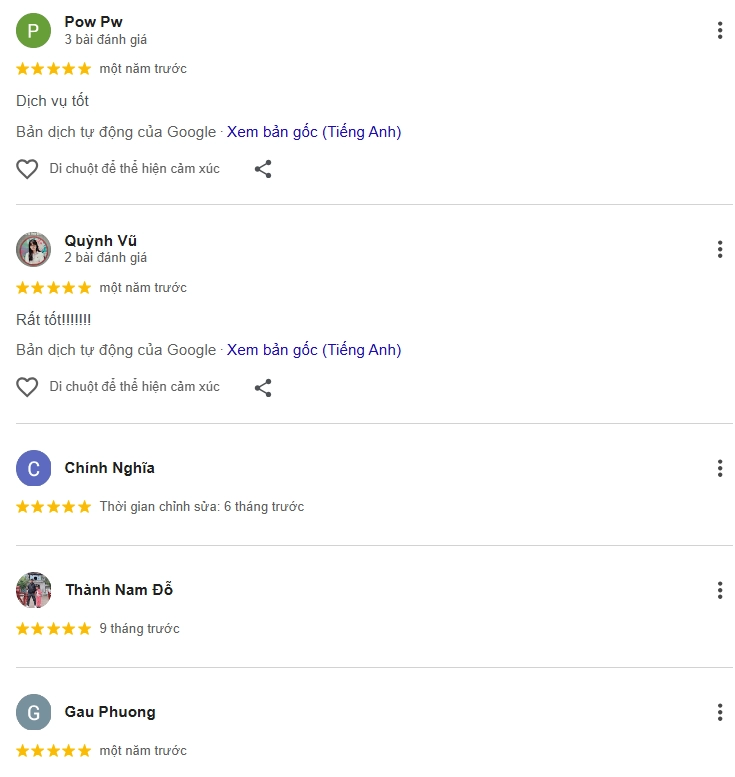
Task: View original English text of Pow Pw's review
Action: 313,132
